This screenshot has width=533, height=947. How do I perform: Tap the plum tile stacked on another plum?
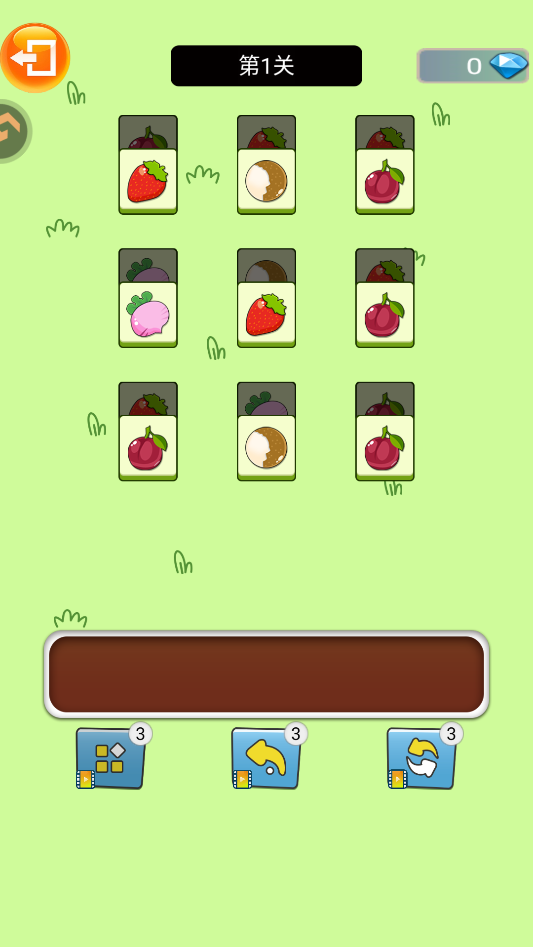pos(385,448)
